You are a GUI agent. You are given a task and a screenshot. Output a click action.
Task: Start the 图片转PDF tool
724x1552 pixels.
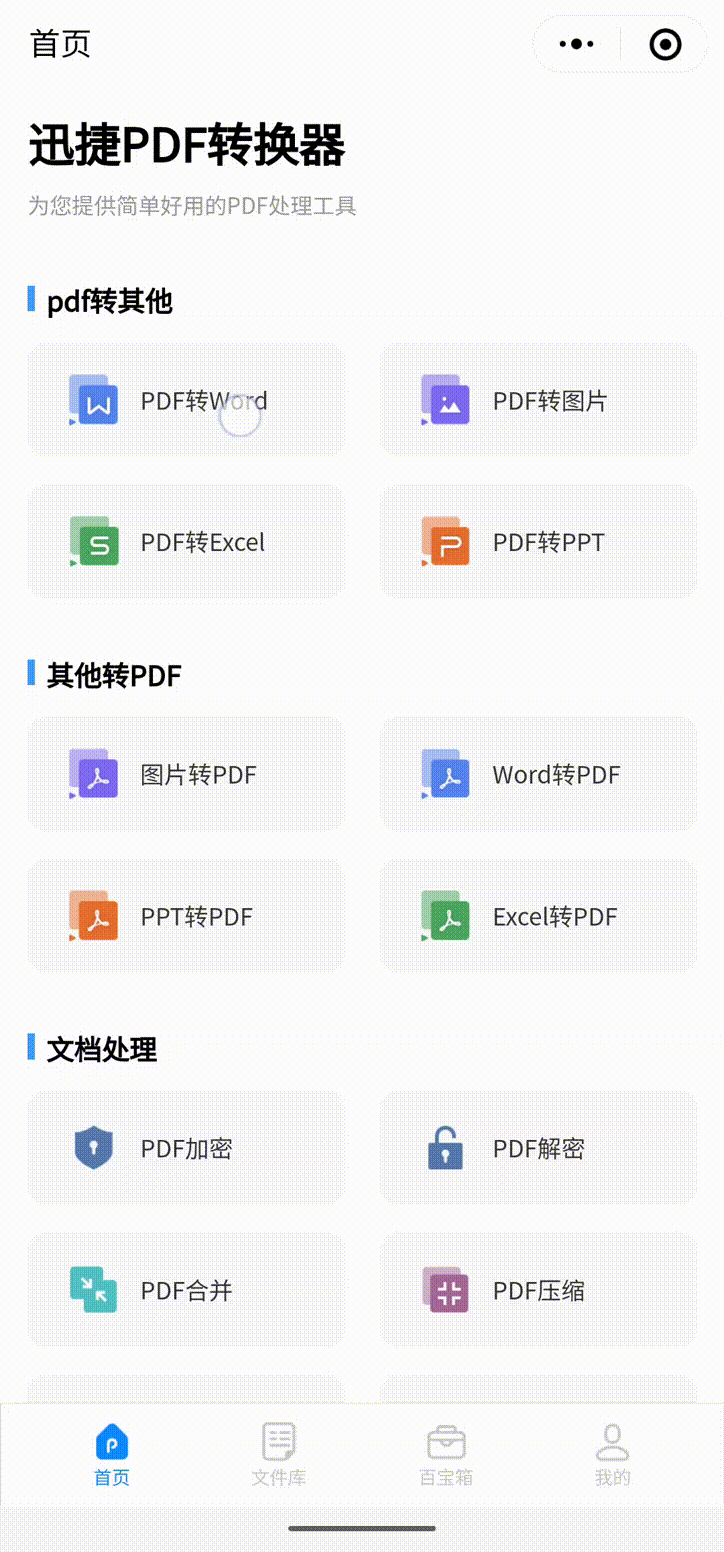click(x=186, y=774)
